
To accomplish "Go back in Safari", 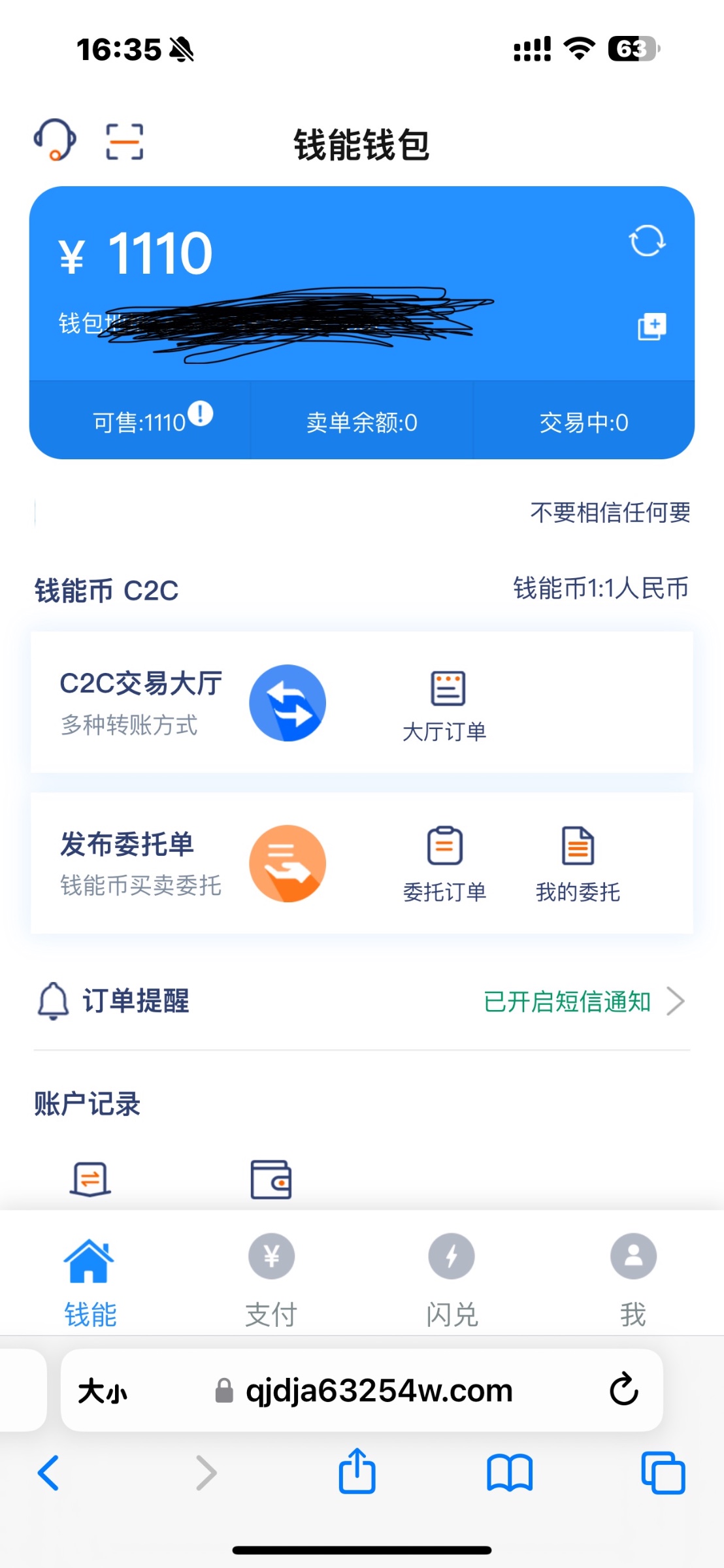I will [48, 1473].
